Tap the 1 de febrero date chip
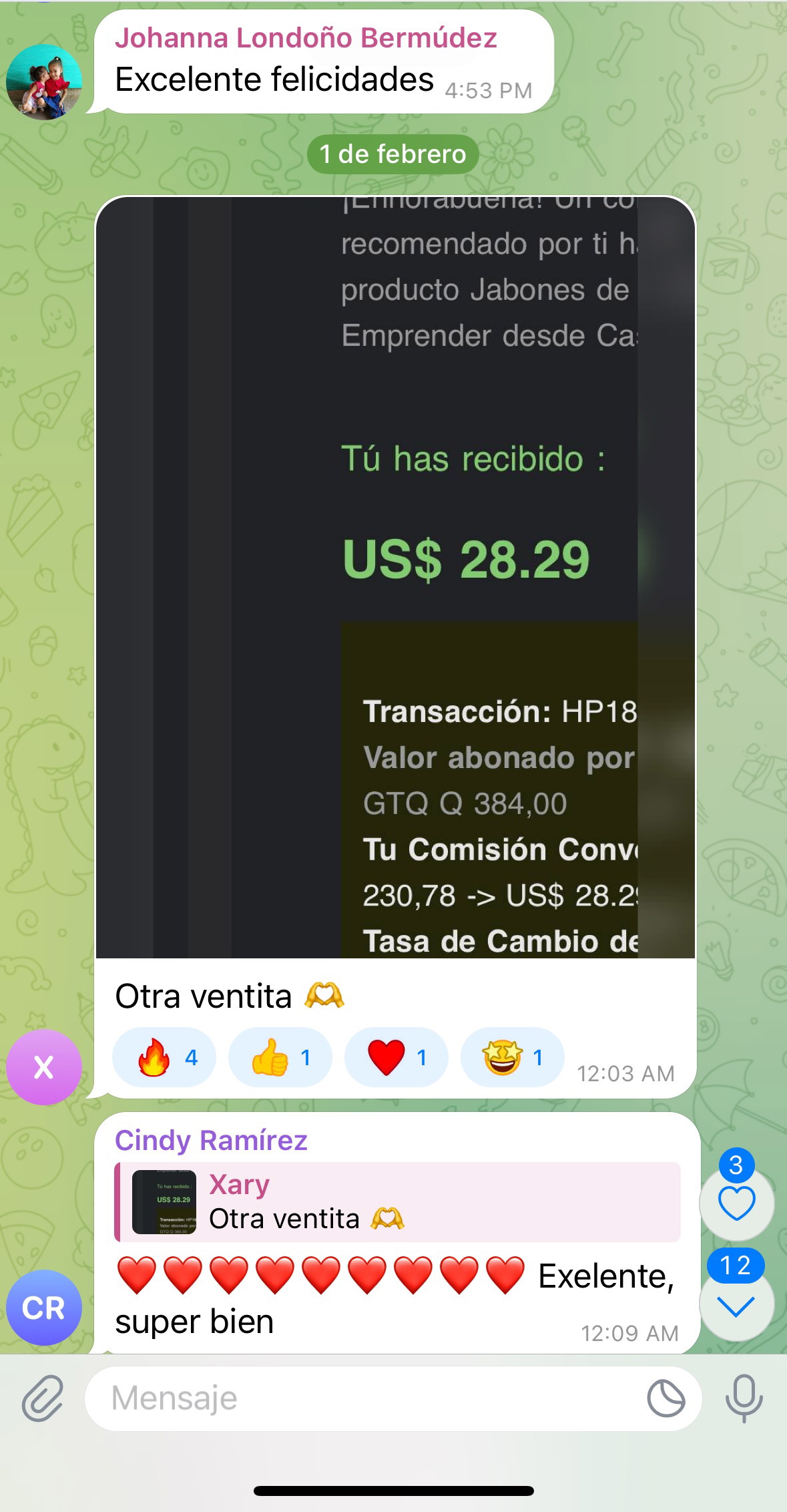Image resolution: width=787 pixels, height=1512 pixels. tap(392, 154)
